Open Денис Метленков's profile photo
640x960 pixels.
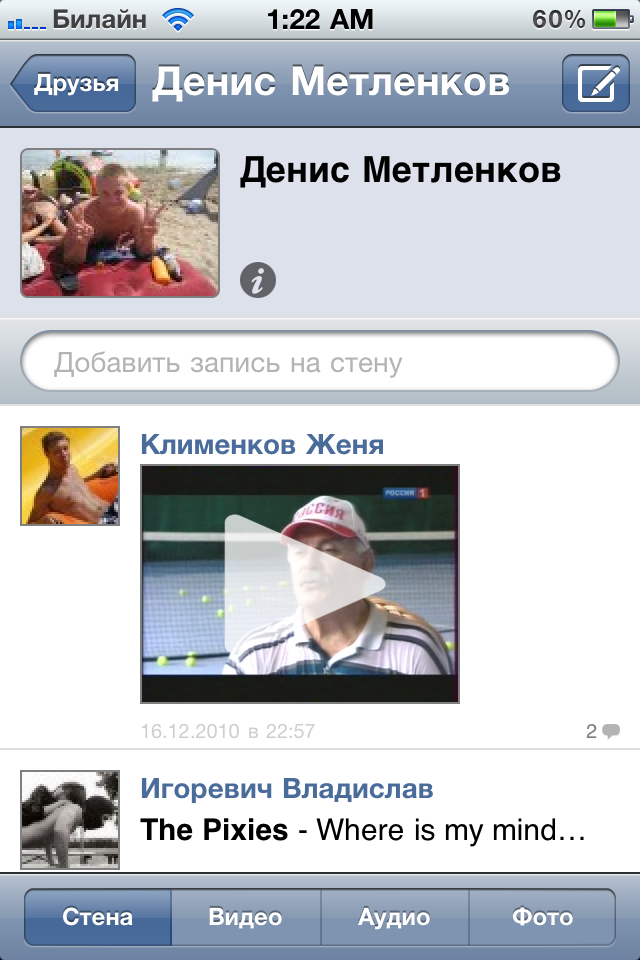click(120, 223)
